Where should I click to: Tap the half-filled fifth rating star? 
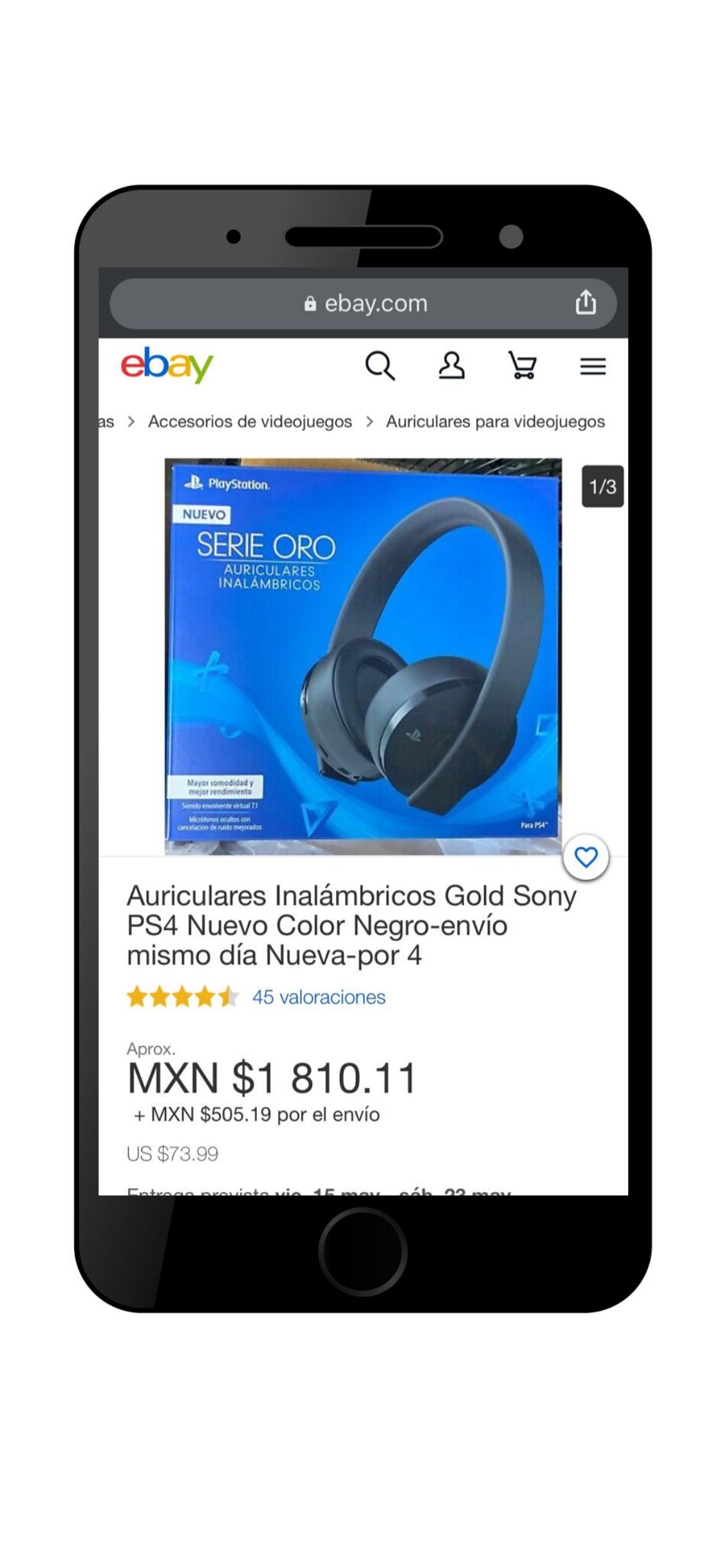point(228,997)
